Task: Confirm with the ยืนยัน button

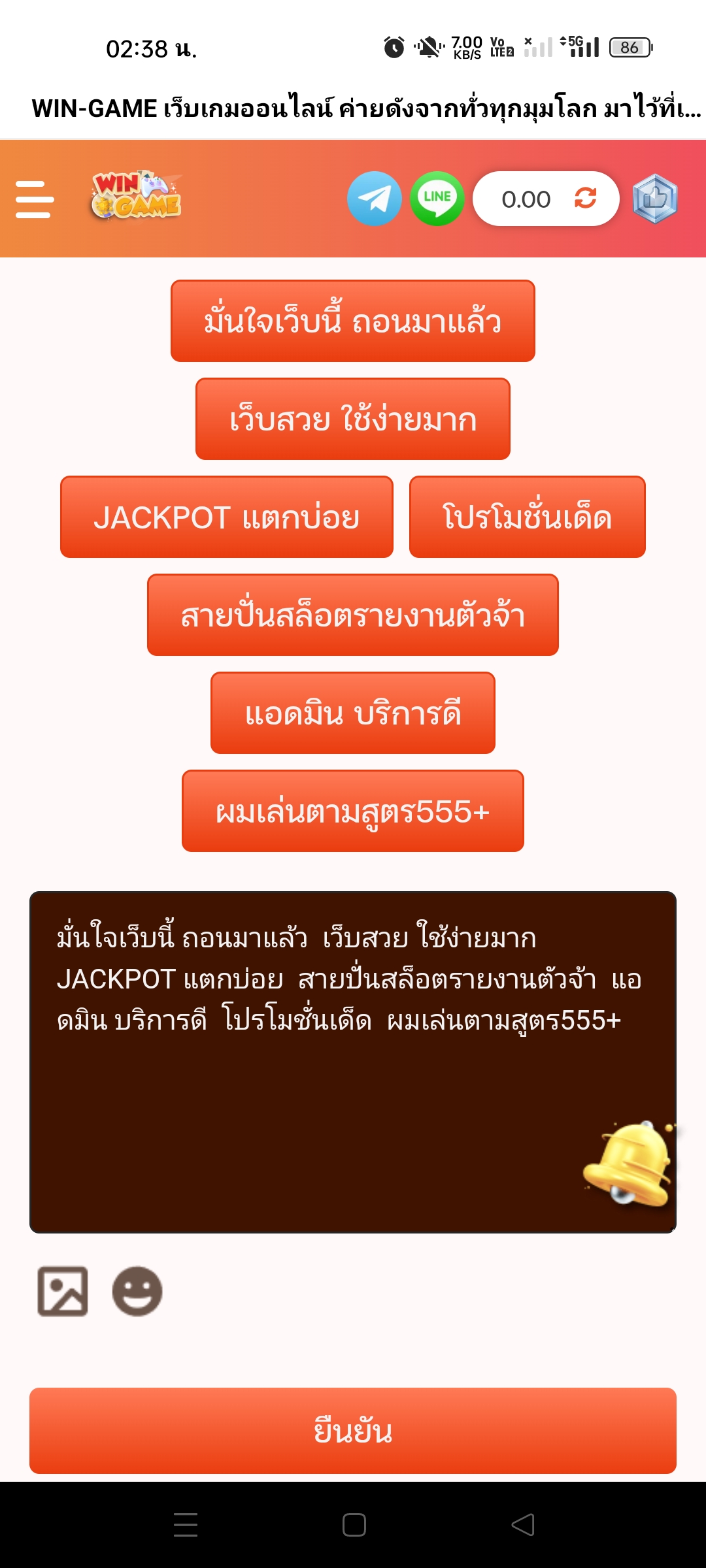Action: pyautogui.click(x=352, y=1431)
